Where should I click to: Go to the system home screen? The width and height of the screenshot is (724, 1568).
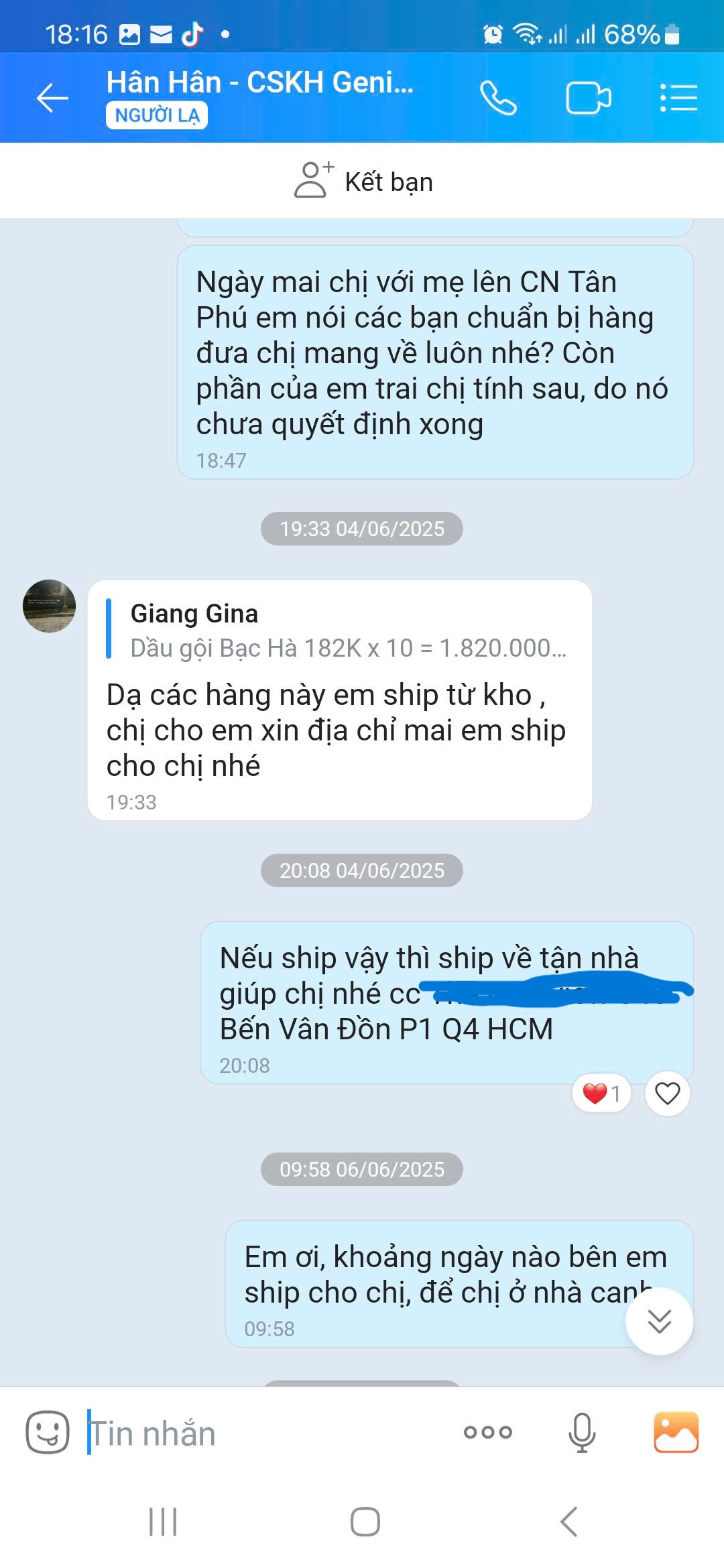(365, 1522)
